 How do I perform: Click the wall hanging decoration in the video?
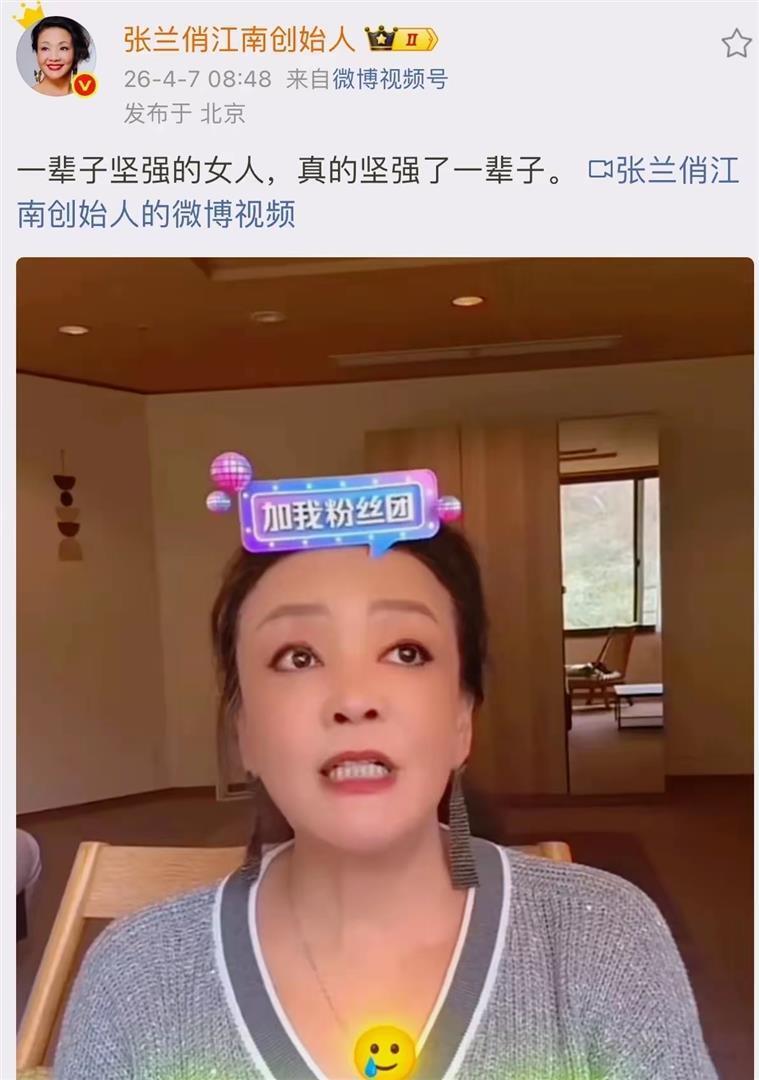click(65, 505)
